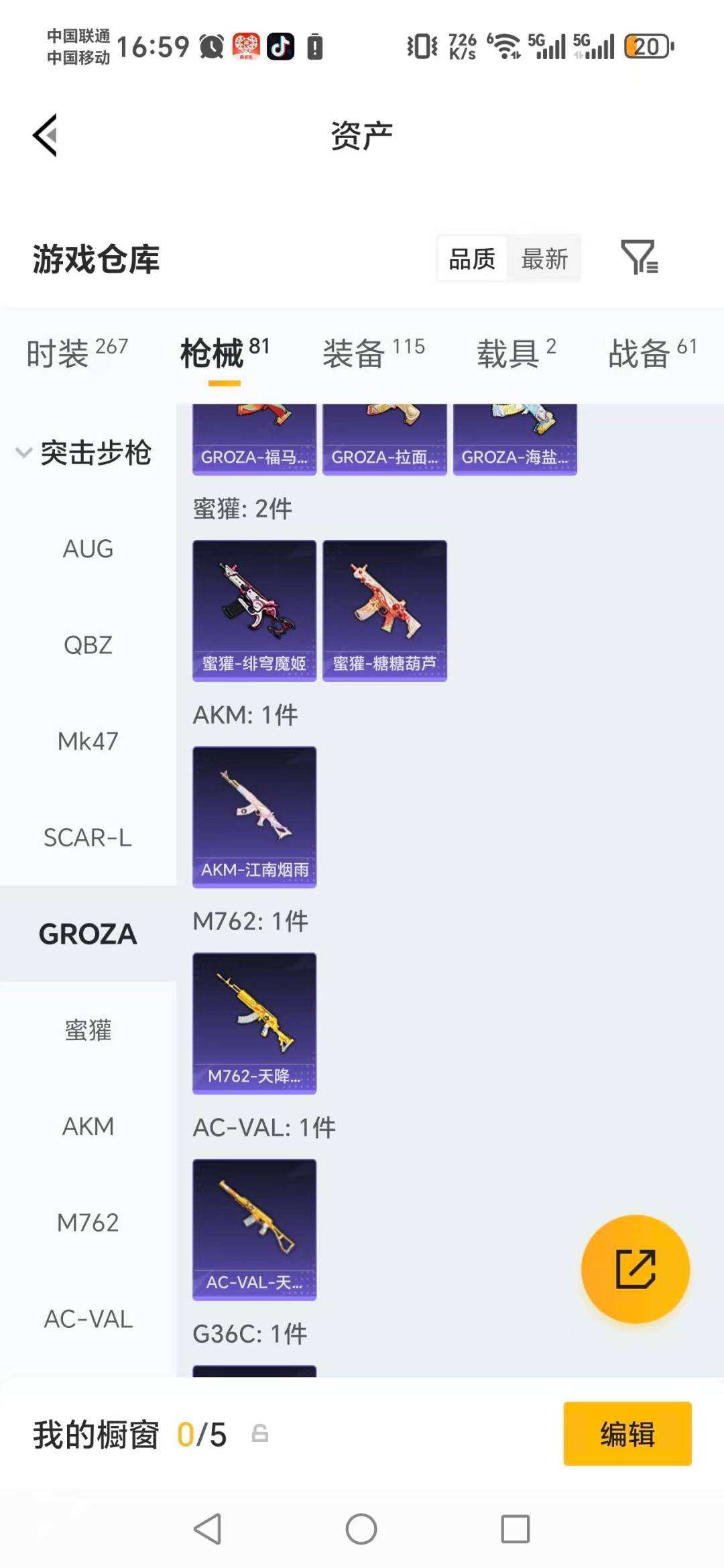Screen dimensions: 724x1568
Task: Sort inventory by 品质 quality
Action: pyautogui.click(x=471, y=258)
